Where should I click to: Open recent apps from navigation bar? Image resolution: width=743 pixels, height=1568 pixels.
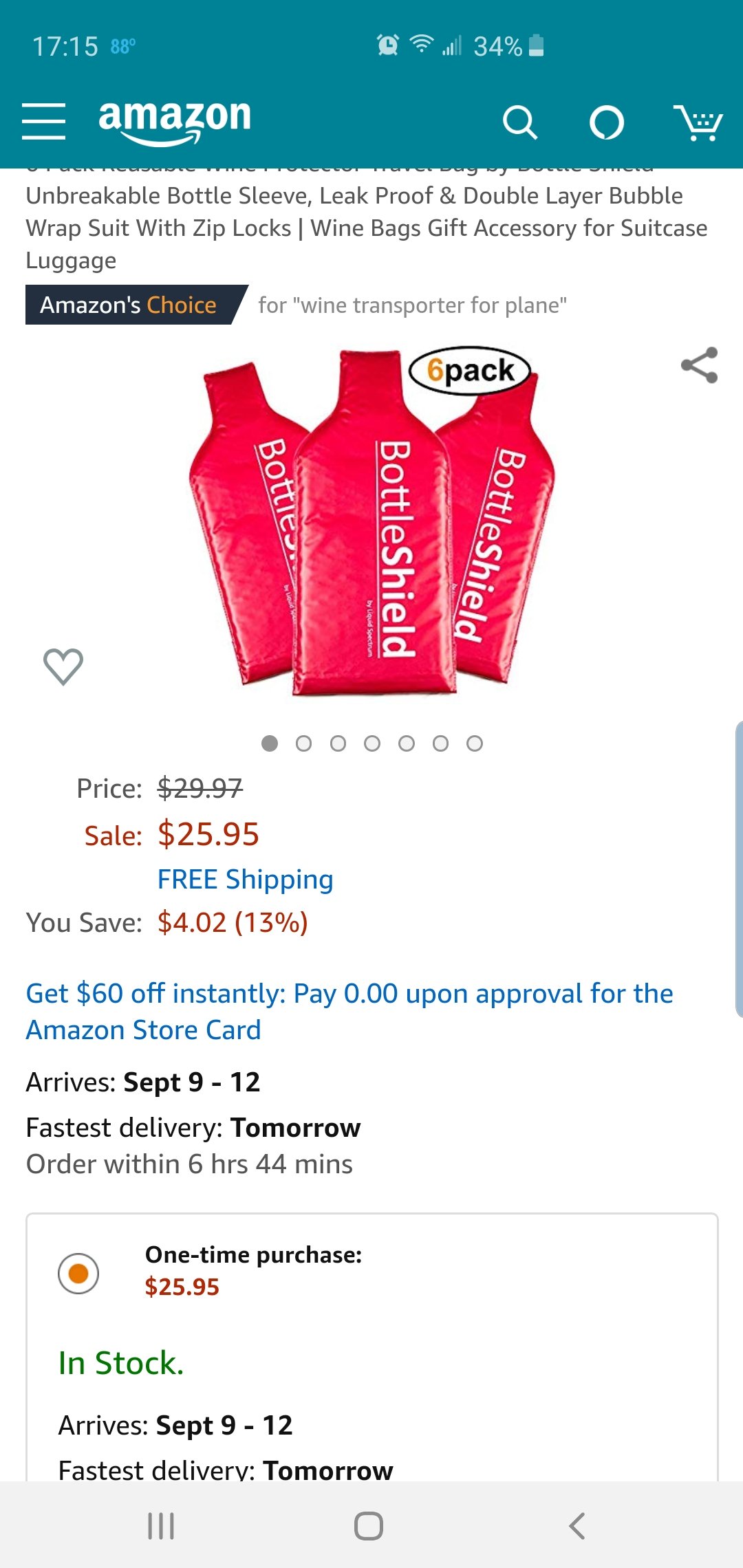(x=161, y=1525)
